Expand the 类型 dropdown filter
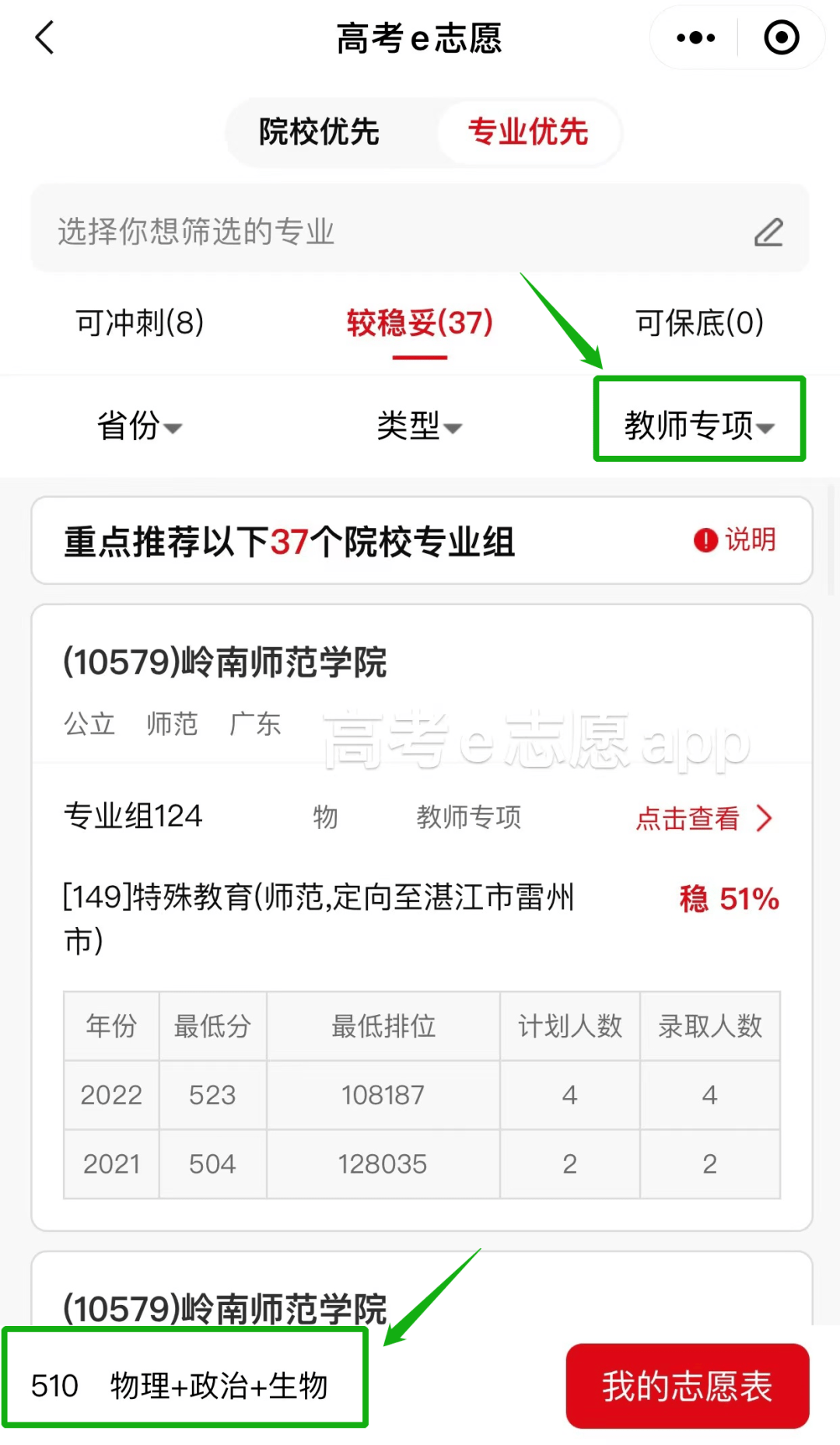840x1445 pixels. coord(419,426)
